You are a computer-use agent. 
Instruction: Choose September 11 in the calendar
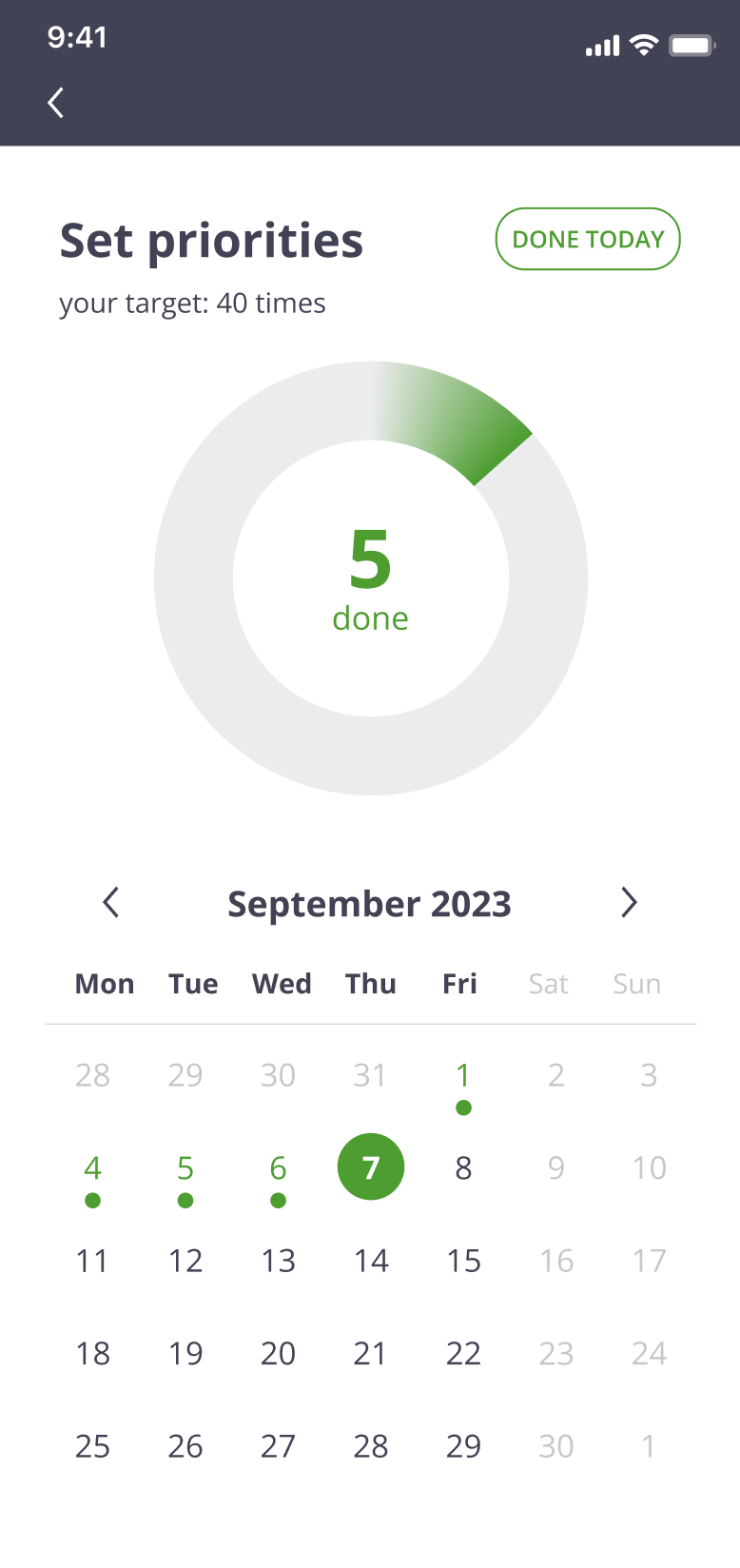pos(92,1262)
